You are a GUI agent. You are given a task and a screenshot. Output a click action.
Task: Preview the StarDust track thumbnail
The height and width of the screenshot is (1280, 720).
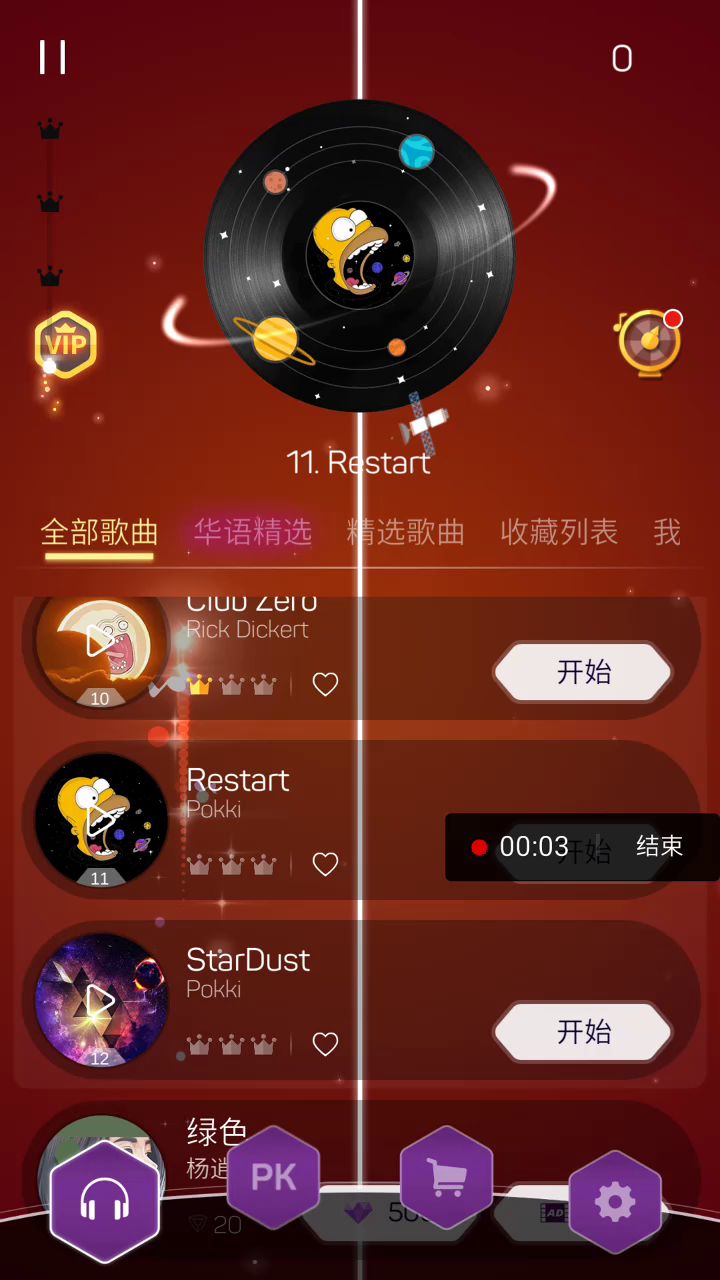100,1000
